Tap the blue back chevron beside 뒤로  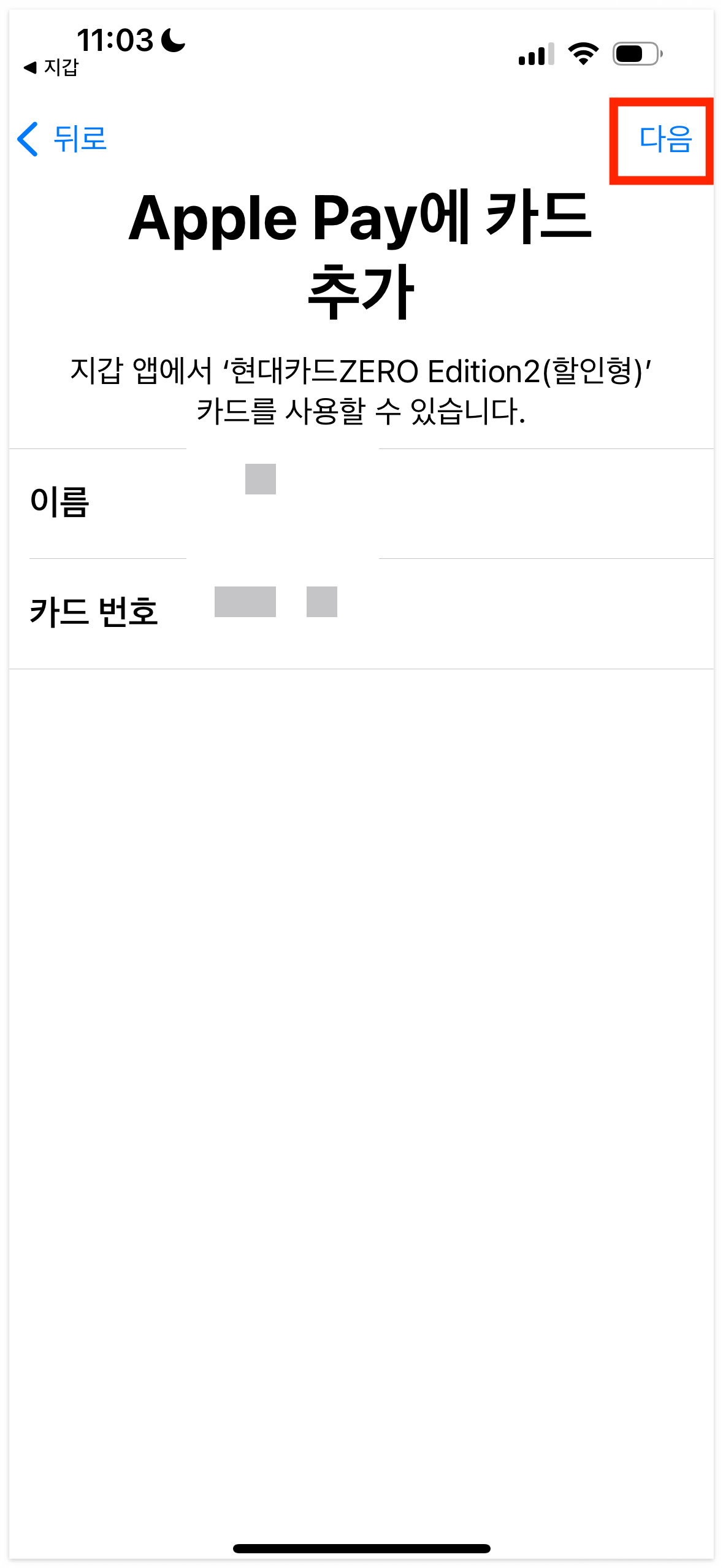(x=28, y=140)
